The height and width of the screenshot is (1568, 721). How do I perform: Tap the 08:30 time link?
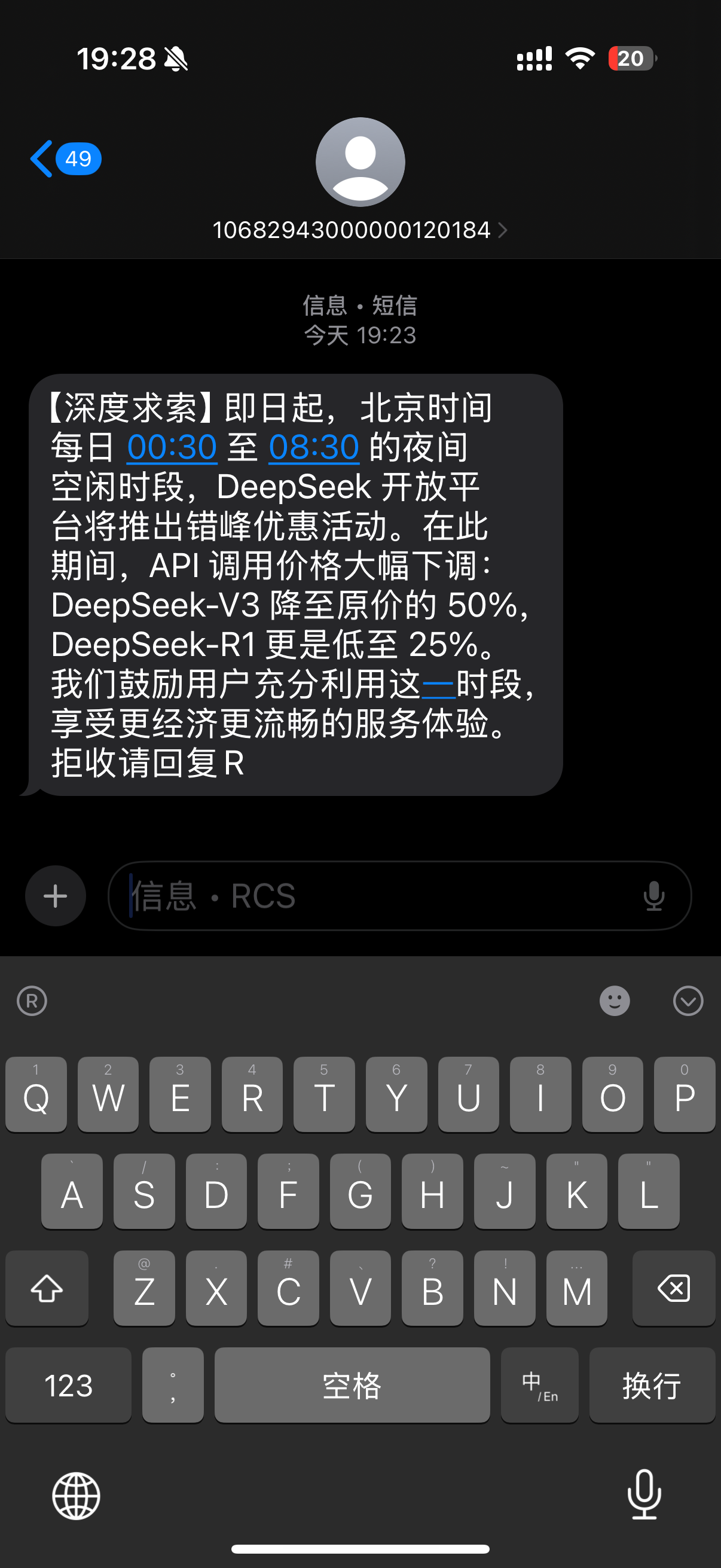tap(314, 447)
